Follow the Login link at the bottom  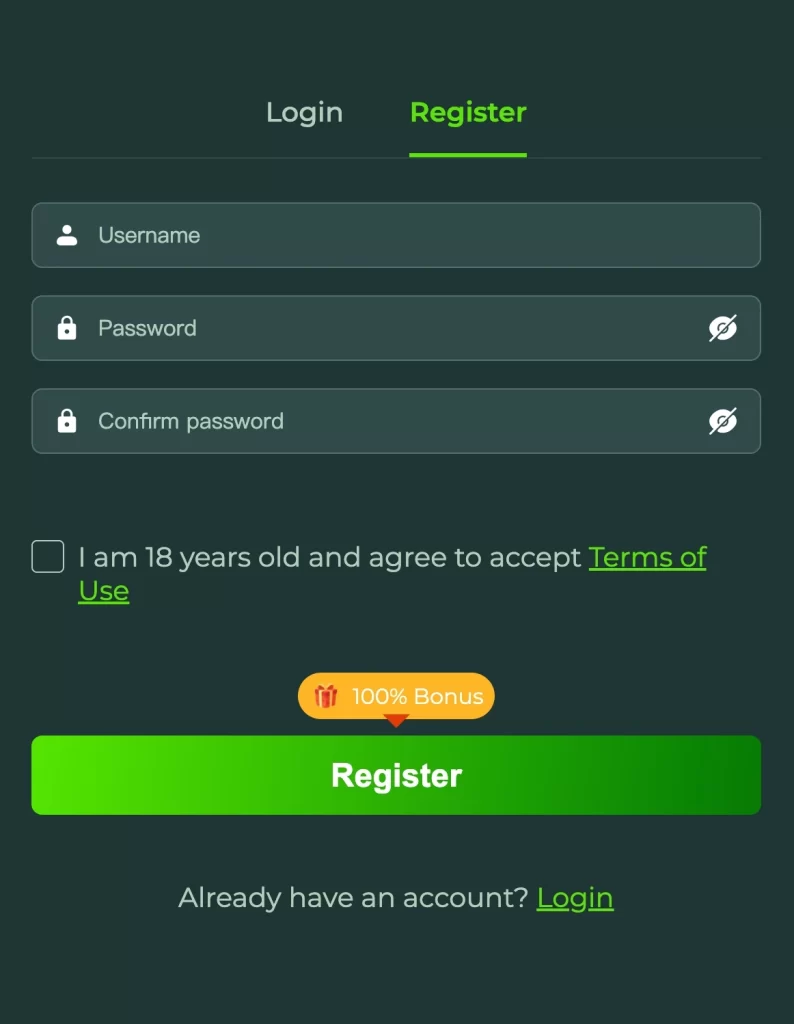point(575,897)
